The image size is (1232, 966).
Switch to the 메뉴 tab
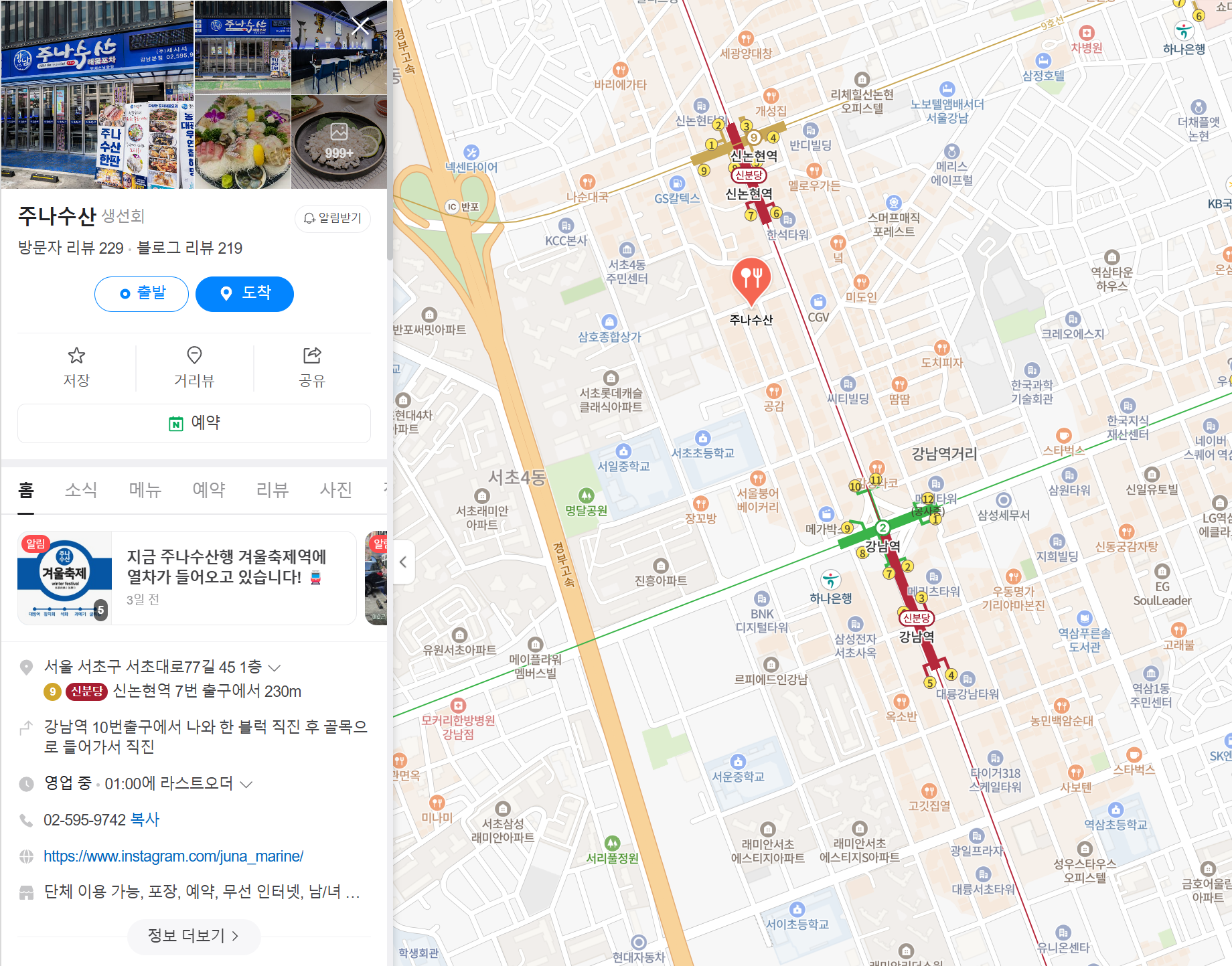click(145, 490)
